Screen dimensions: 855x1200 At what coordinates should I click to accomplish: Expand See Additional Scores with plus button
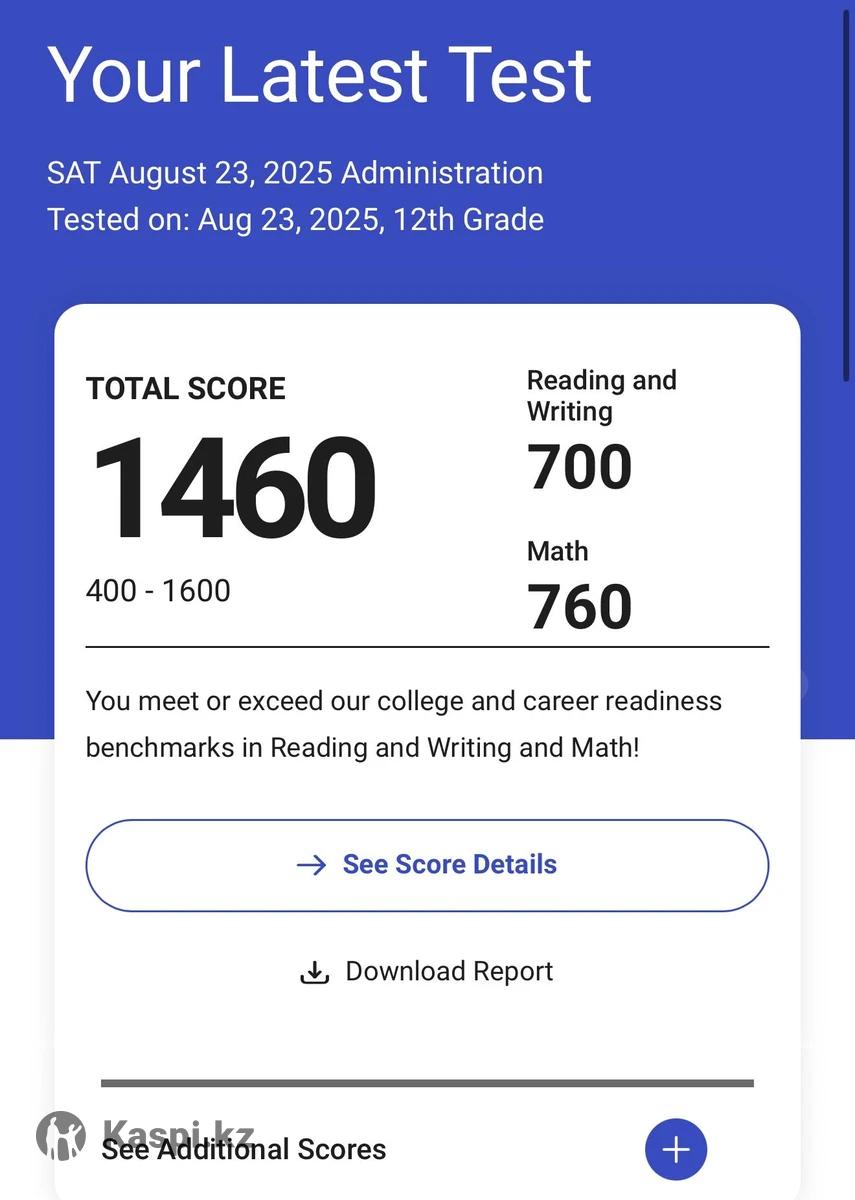(x=676, y=1149)
